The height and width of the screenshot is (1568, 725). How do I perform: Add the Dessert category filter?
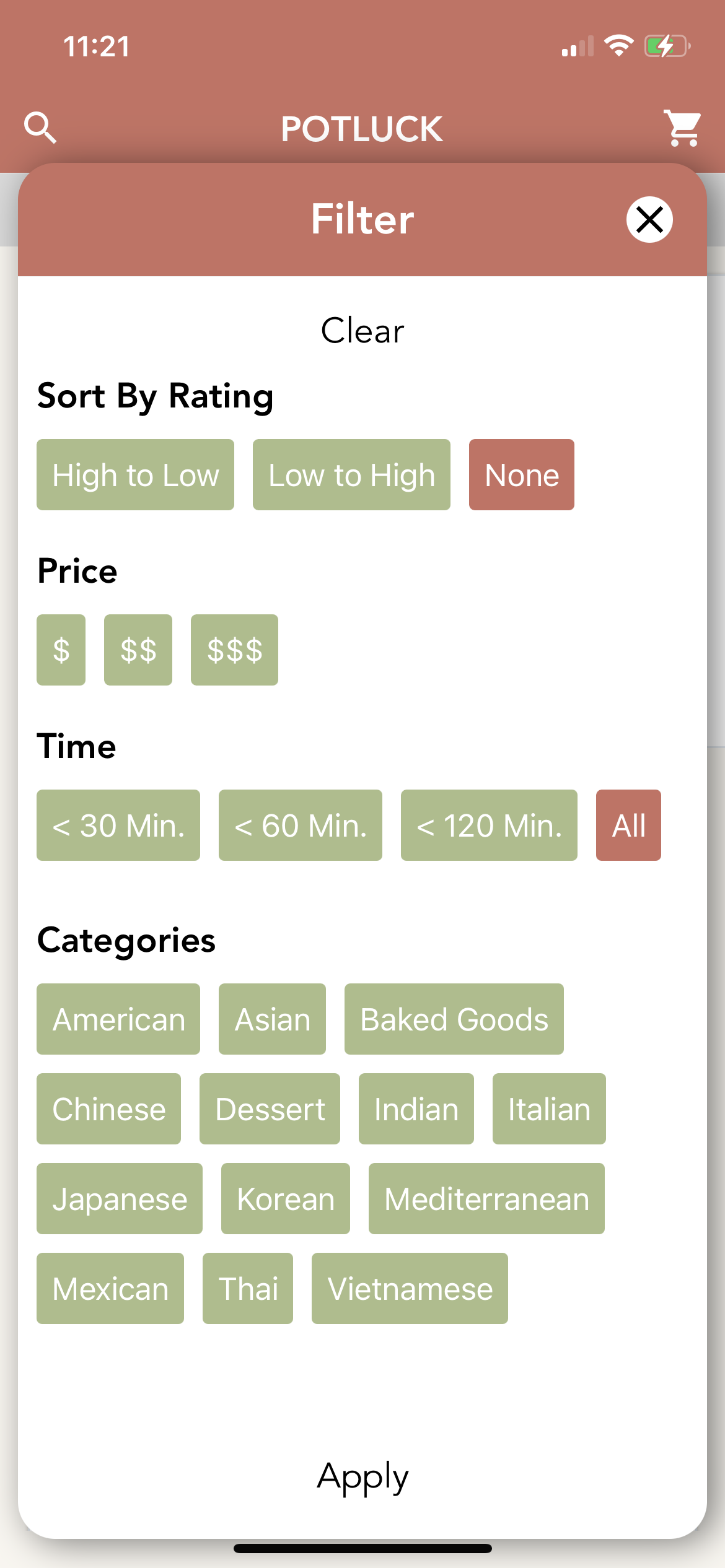pyautogui.click(x=270, y=1109)
